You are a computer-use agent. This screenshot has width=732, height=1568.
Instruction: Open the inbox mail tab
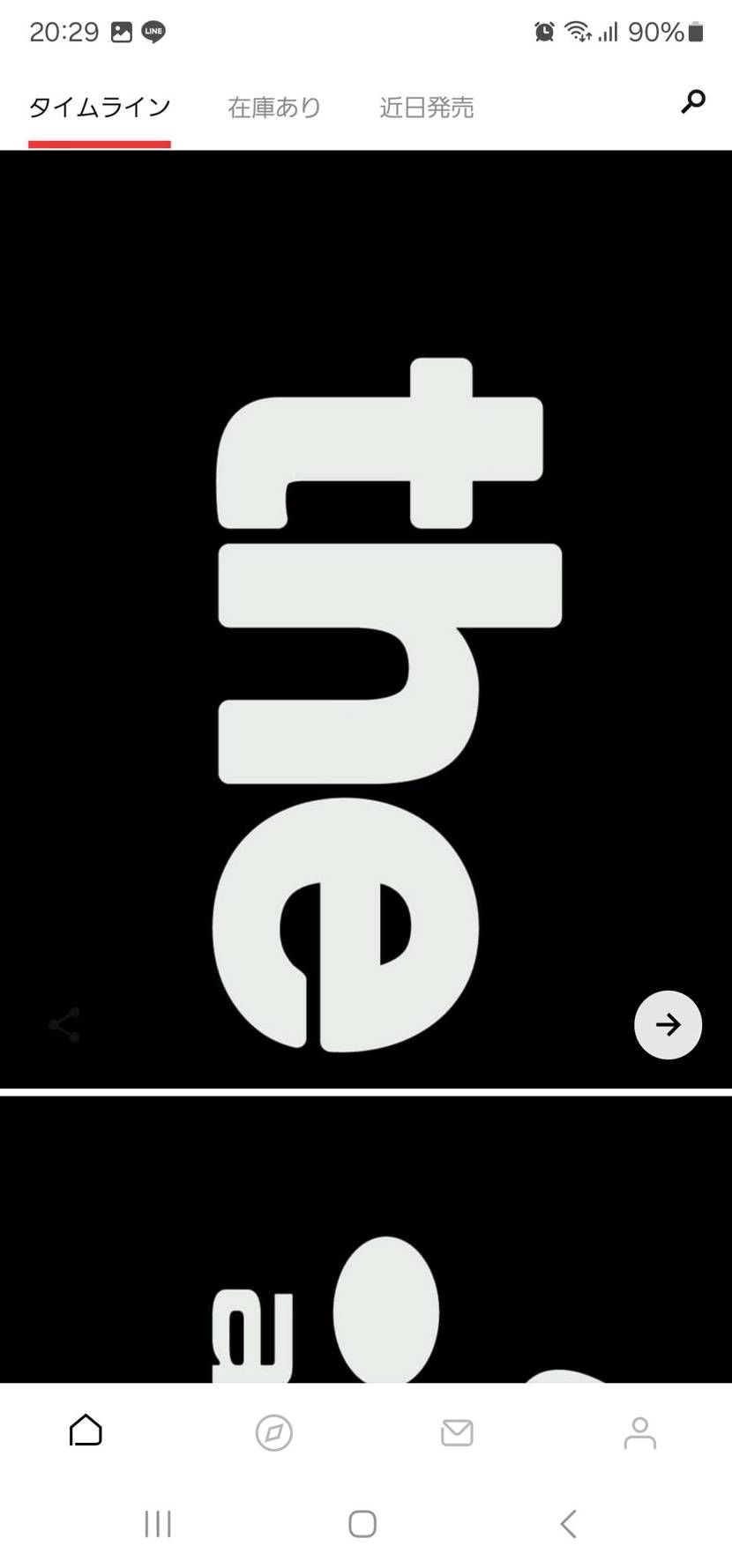click(457, 1432)
